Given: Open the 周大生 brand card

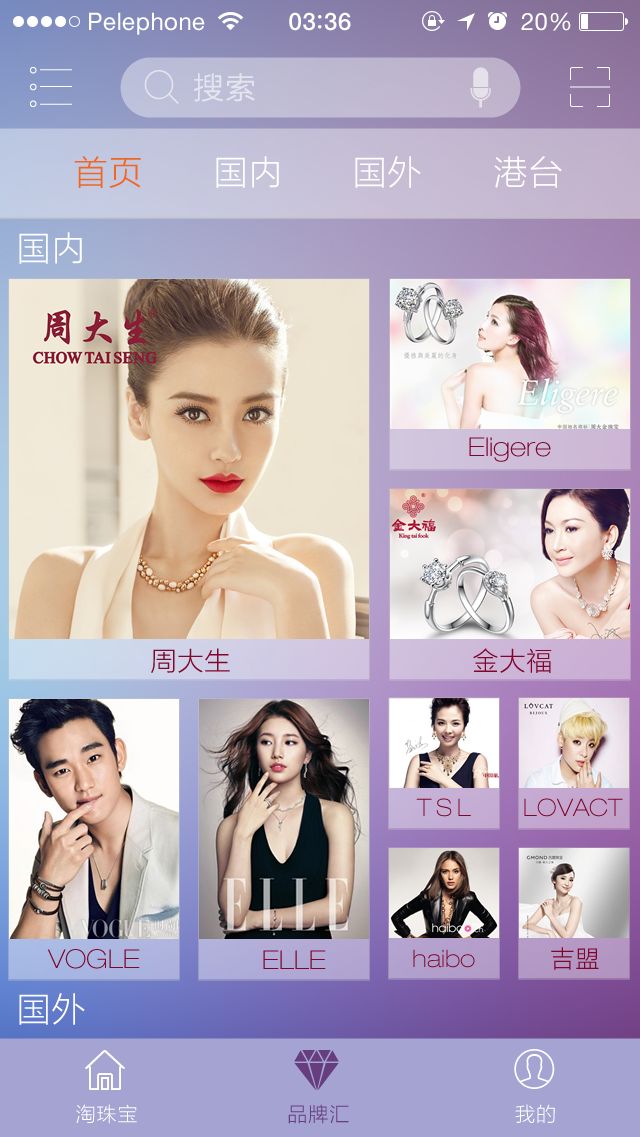Looking at the screenshot, I should pyautogui.click(x=189, y=478).
